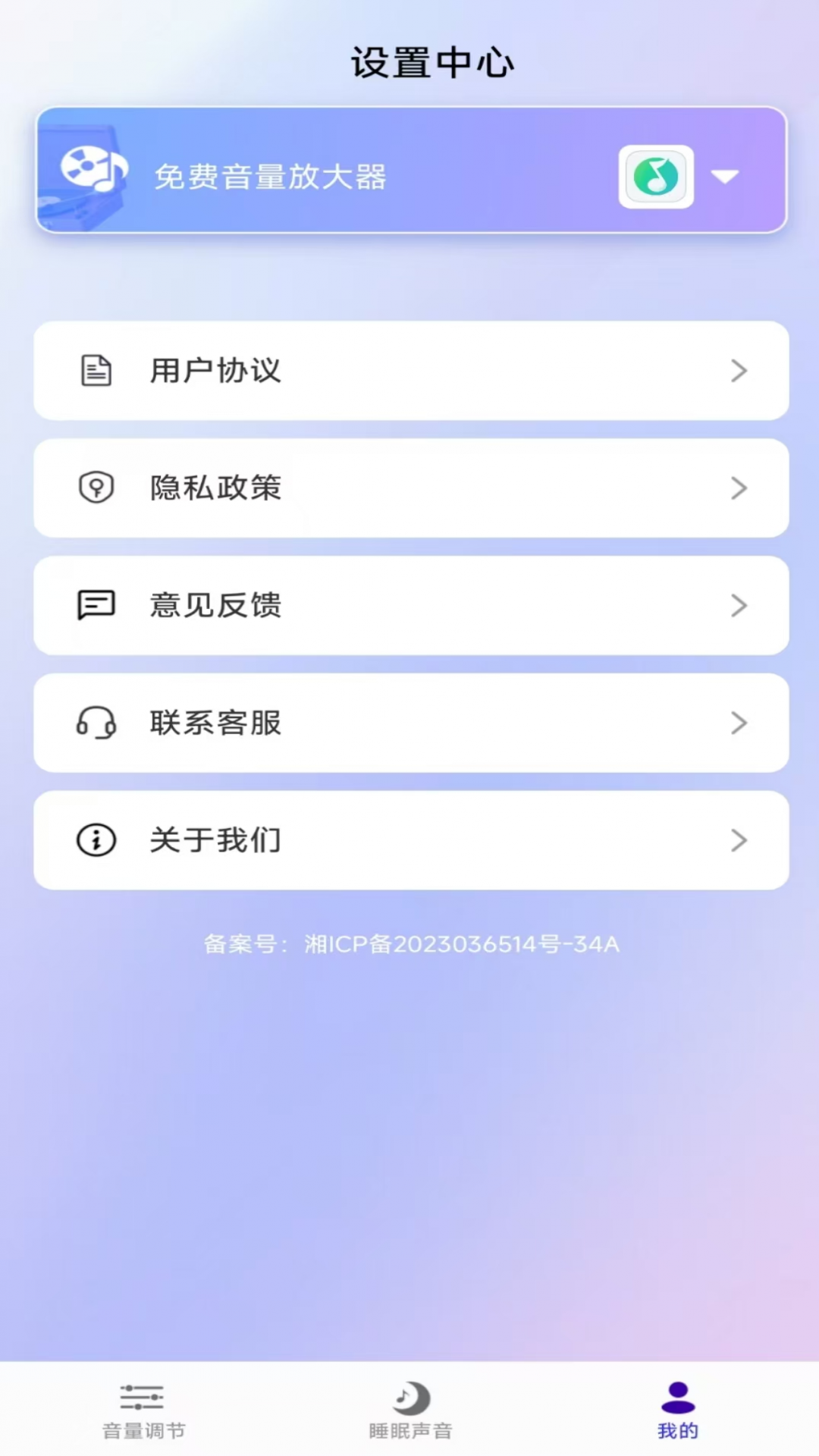
Task: Open 意见反馈 feedback page
Action: click(x=411, y=606)
